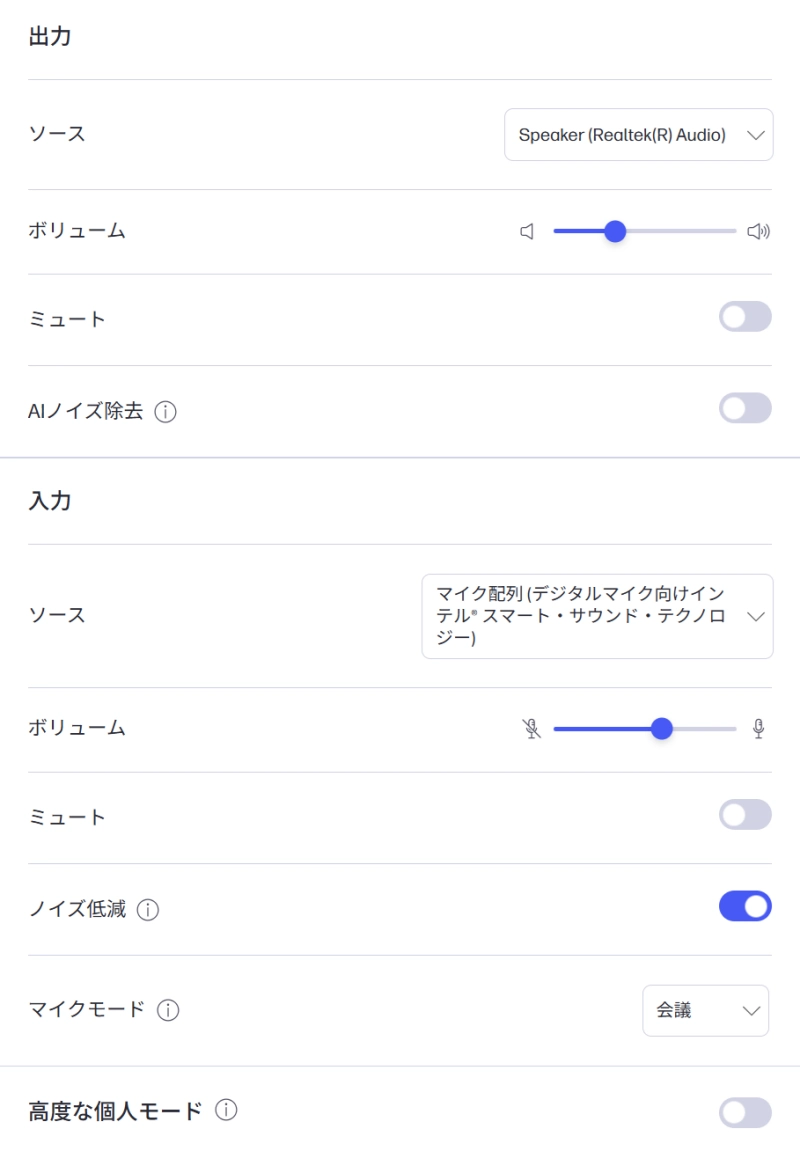Open the マイクモード 会議 dropdown

point(705,1011)
